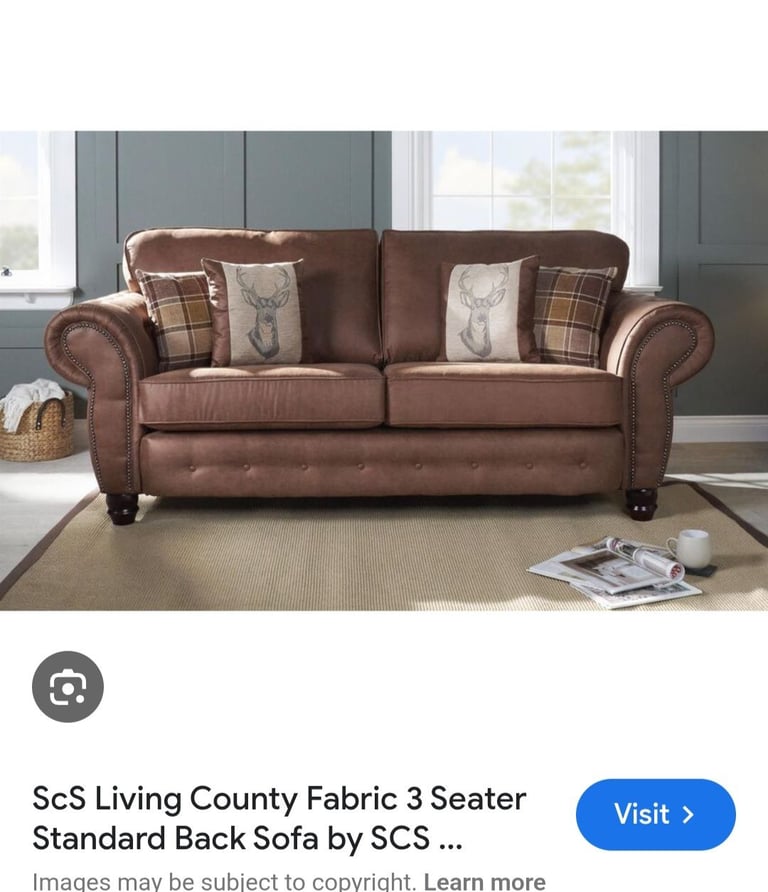The width and height of the screenshot is (768, 892).
Task: Open the Learn more copyright link
Action: (x=484, y=881)
